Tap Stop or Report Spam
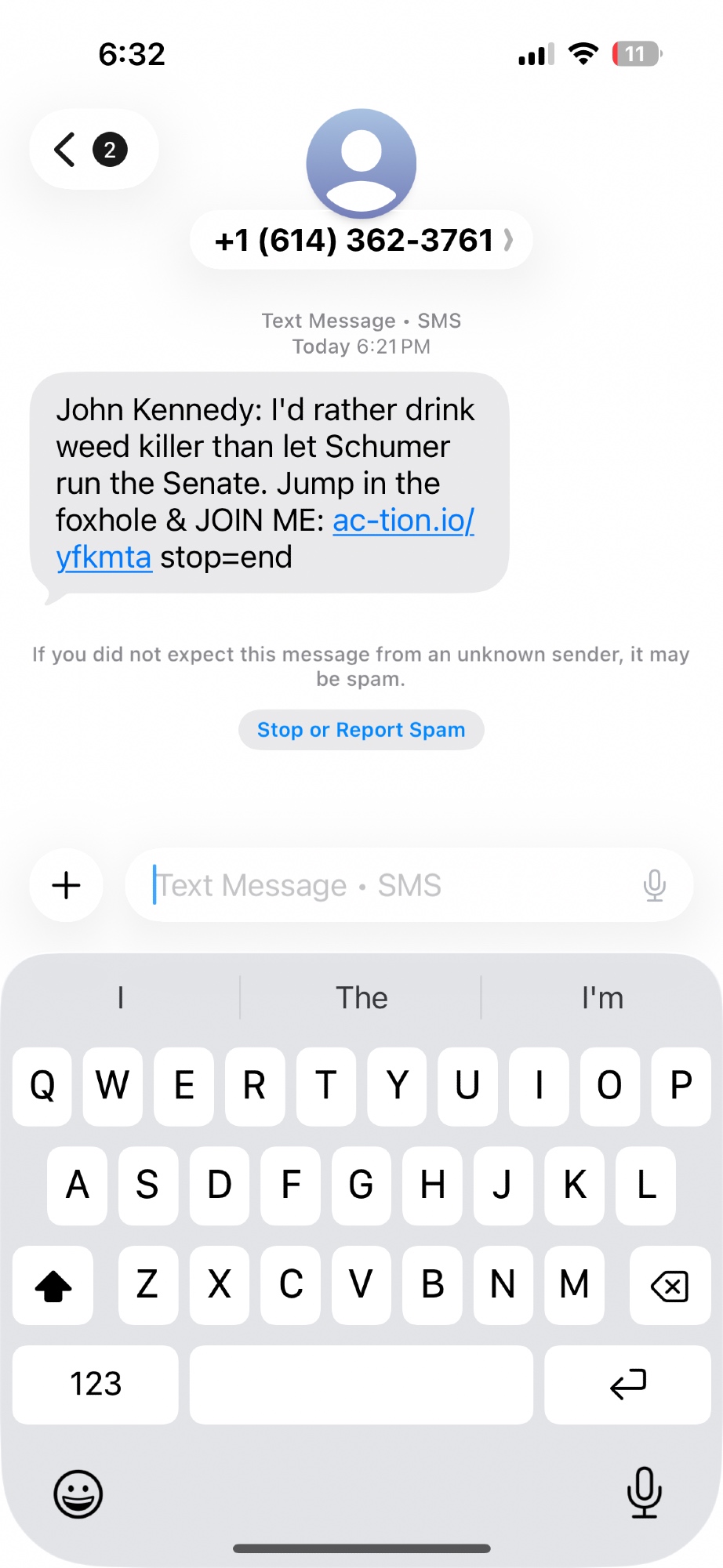The image size is (723, 1568). coord(361,730)
